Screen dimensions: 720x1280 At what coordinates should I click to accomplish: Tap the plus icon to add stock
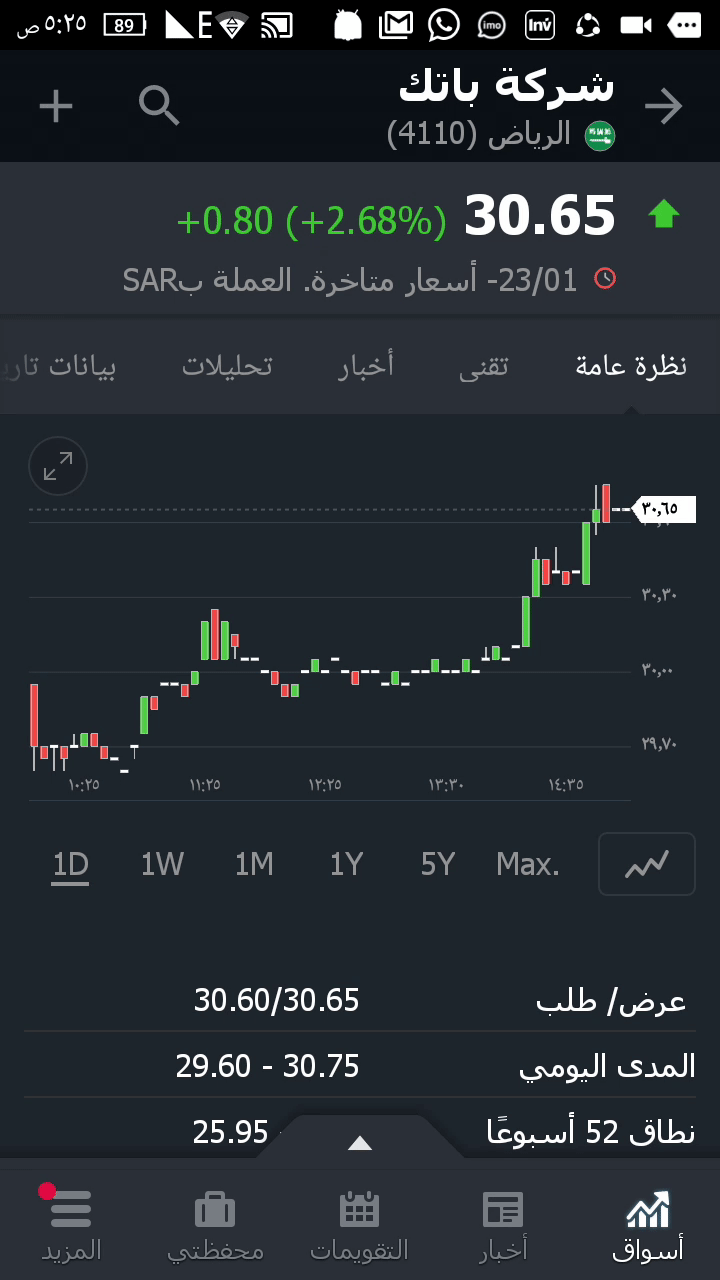click(56, 106)
